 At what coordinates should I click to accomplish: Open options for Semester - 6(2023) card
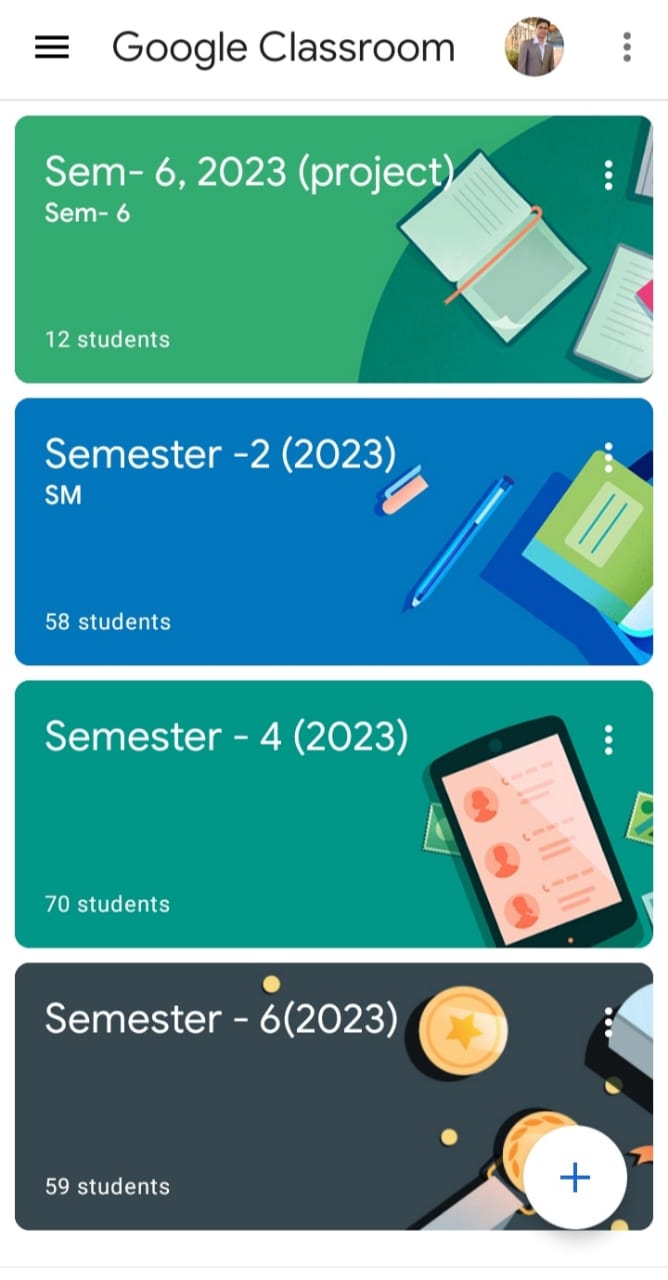point(608,1022)
